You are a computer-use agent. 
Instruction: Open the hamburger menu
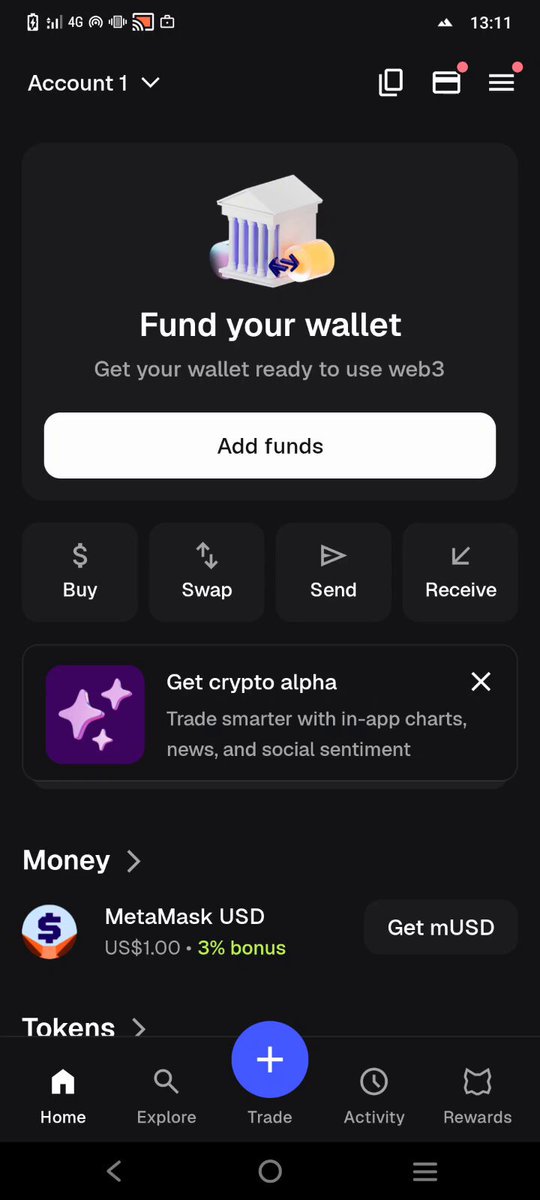tap(501, 83)
